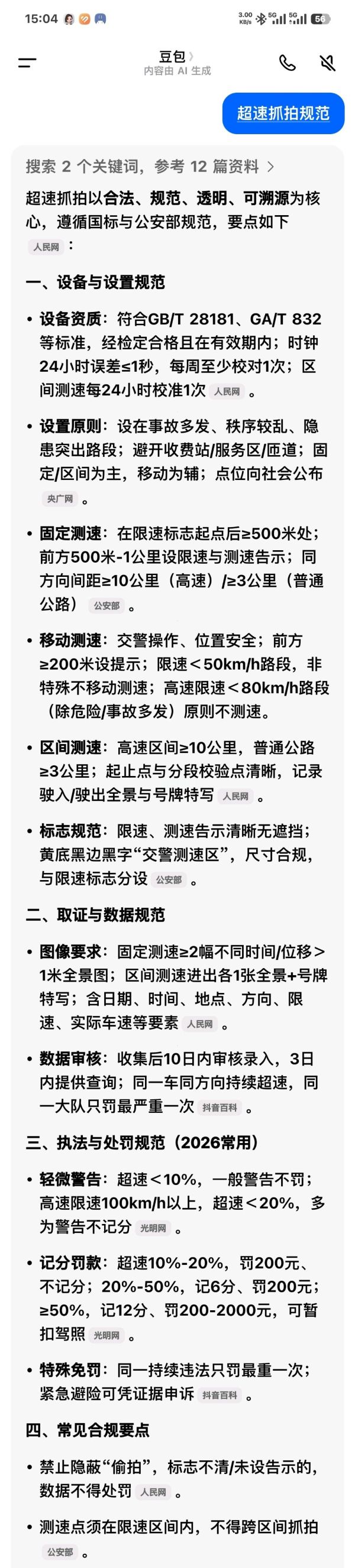Open the 人民网 citation under 区间测速

pos(235,796)
